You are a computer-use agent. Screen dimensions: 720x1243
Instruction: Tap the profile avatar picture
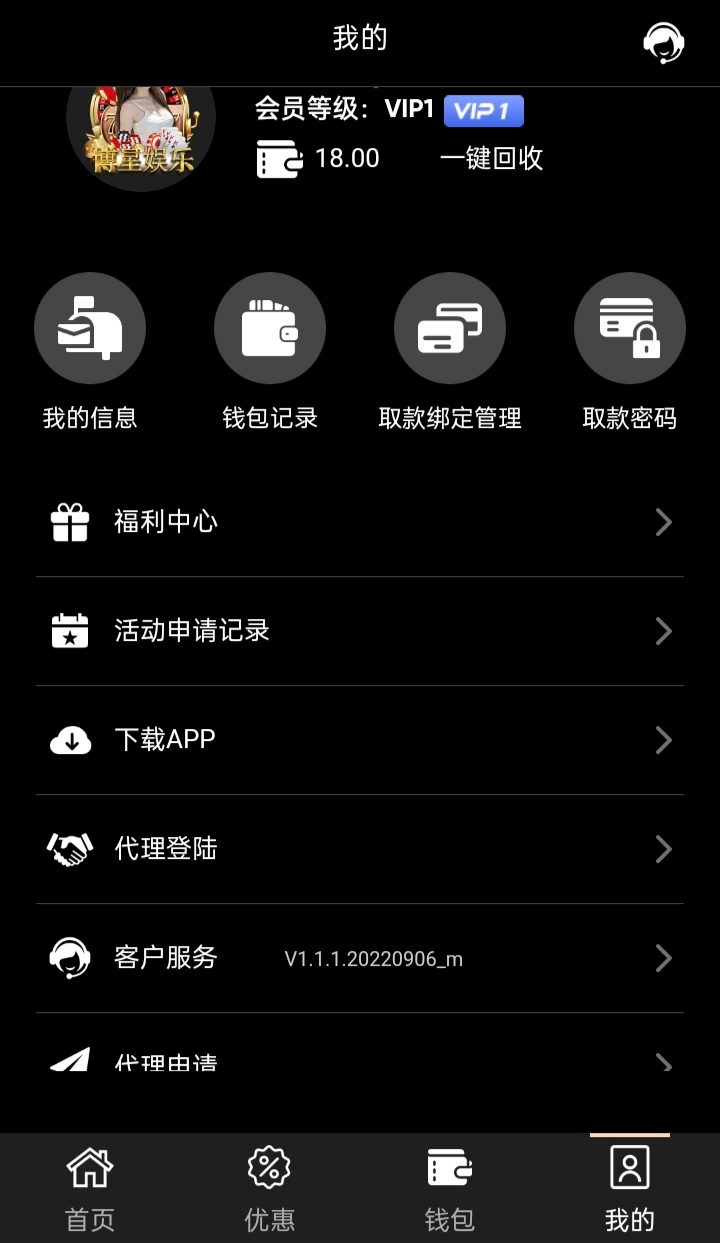click(141, 137)
